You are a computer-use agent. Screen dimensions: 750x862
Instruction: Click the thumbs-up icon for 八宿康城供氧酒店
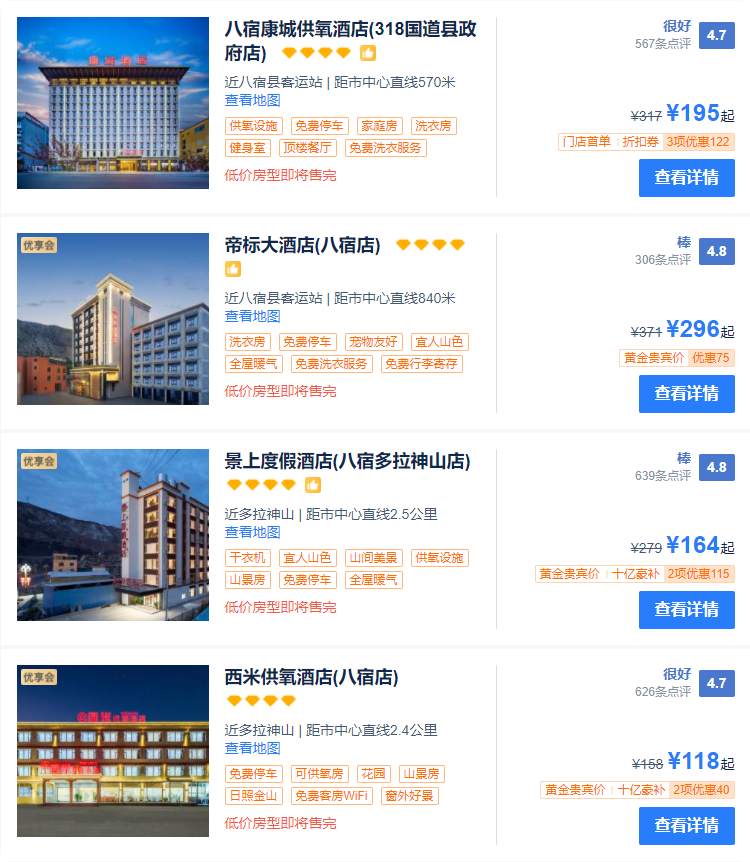click(368, 53)
